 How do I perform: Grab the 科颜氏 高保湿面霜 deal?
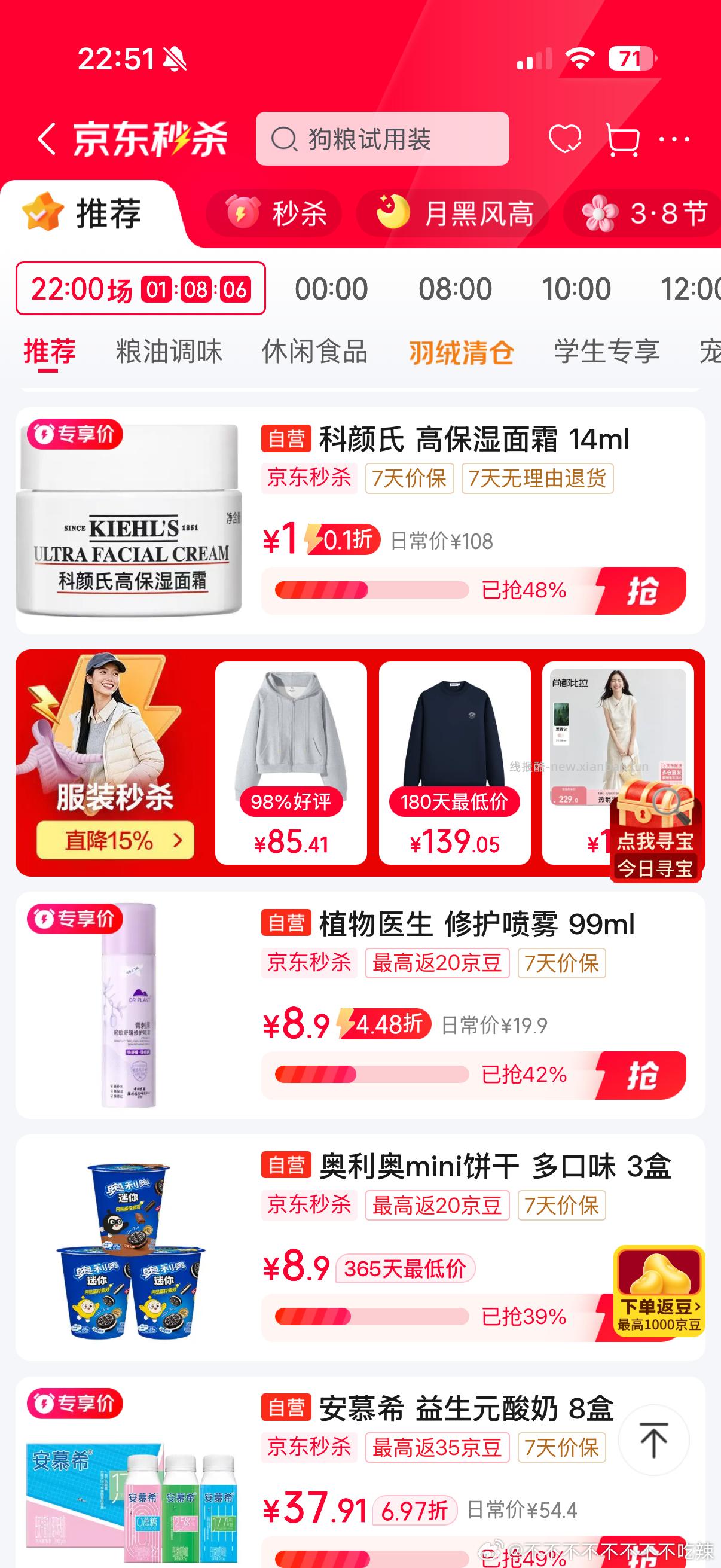[642, 590]
